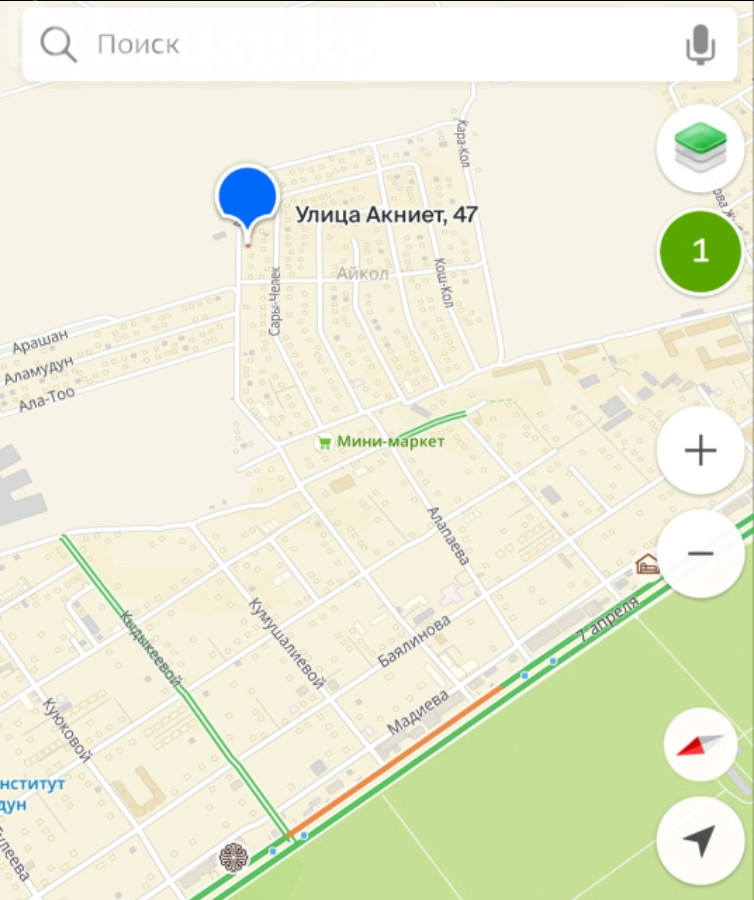
Task: Zoom out with the minus button
Action: [700, 553]
